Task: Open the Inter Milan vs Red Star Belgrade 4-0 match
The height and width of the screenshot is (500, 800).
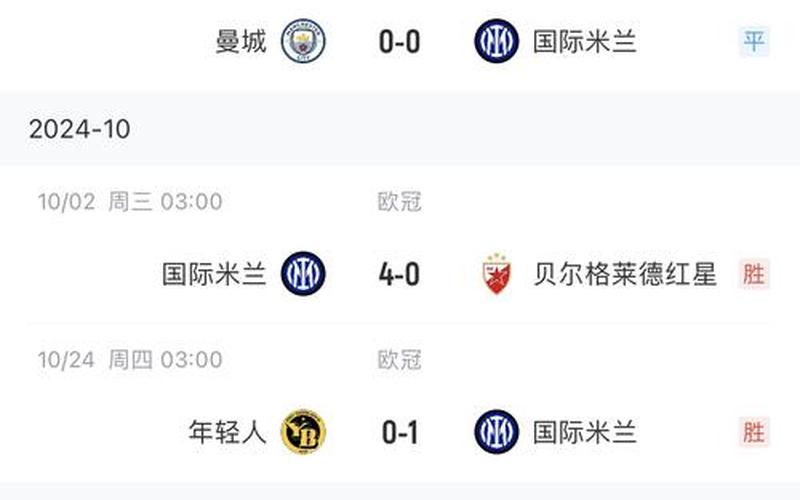Action: point(399,273)
